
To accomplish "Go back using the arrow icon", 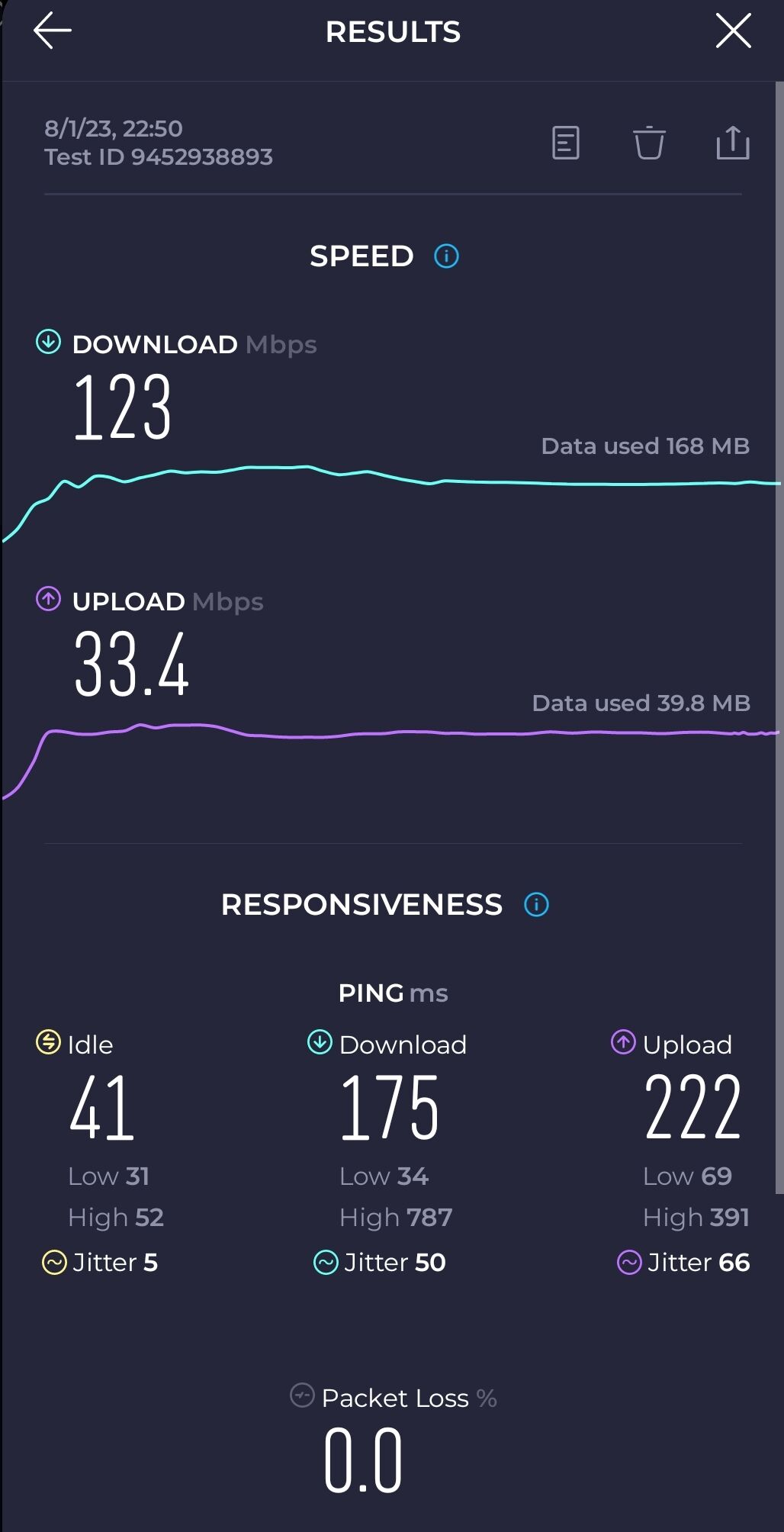I will [x=53, y=31].
